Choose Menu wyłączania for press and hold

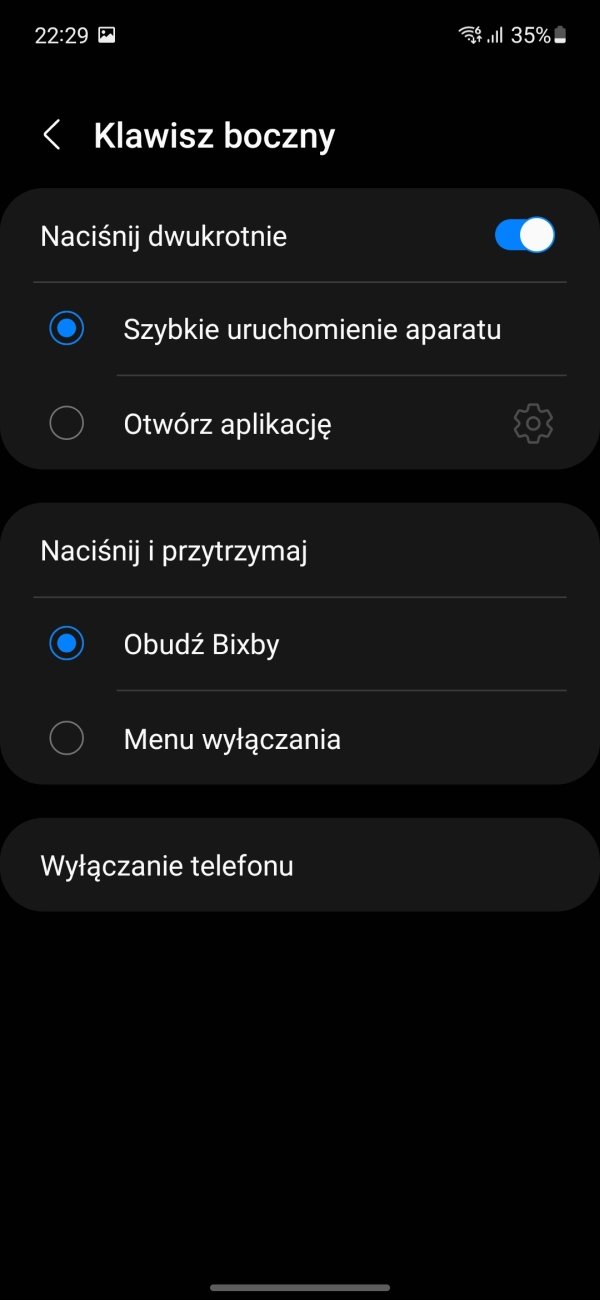[x=300, y=739]
